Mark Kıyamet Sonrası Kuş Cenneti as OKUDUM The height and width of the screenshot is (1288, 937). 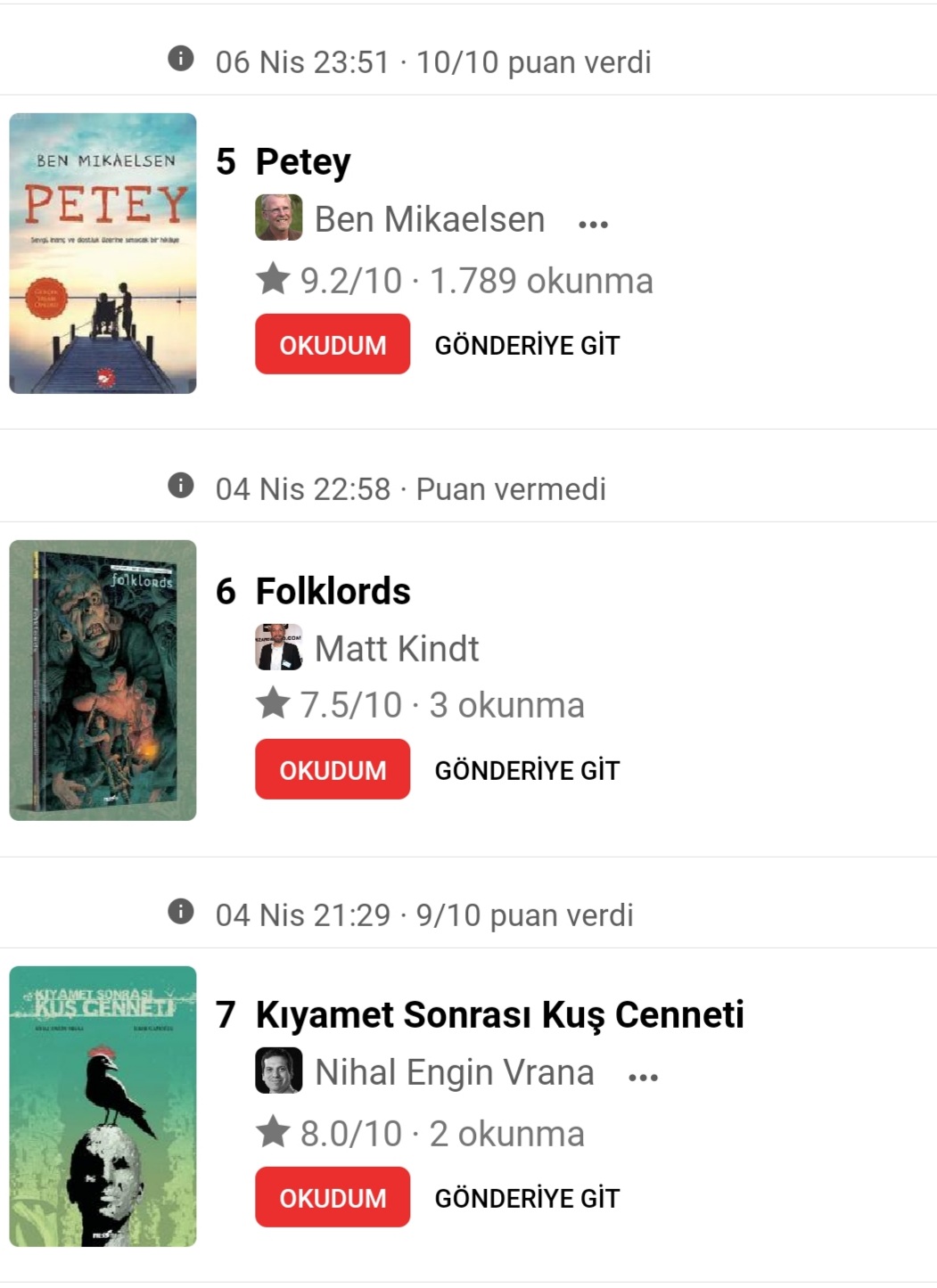pos(332,1197)
